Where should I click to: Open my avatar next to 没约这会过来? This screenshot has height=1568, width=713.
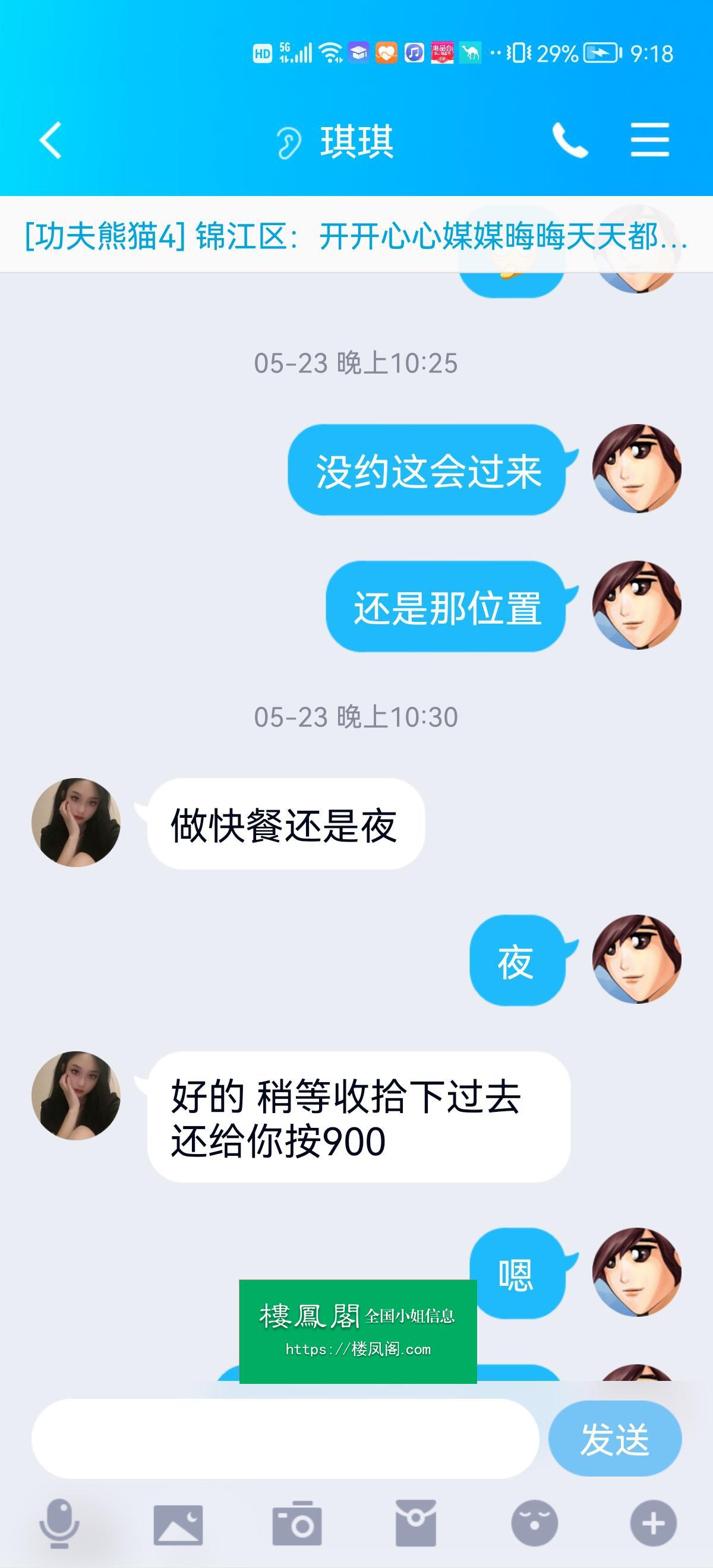click(x=636, y=469)
